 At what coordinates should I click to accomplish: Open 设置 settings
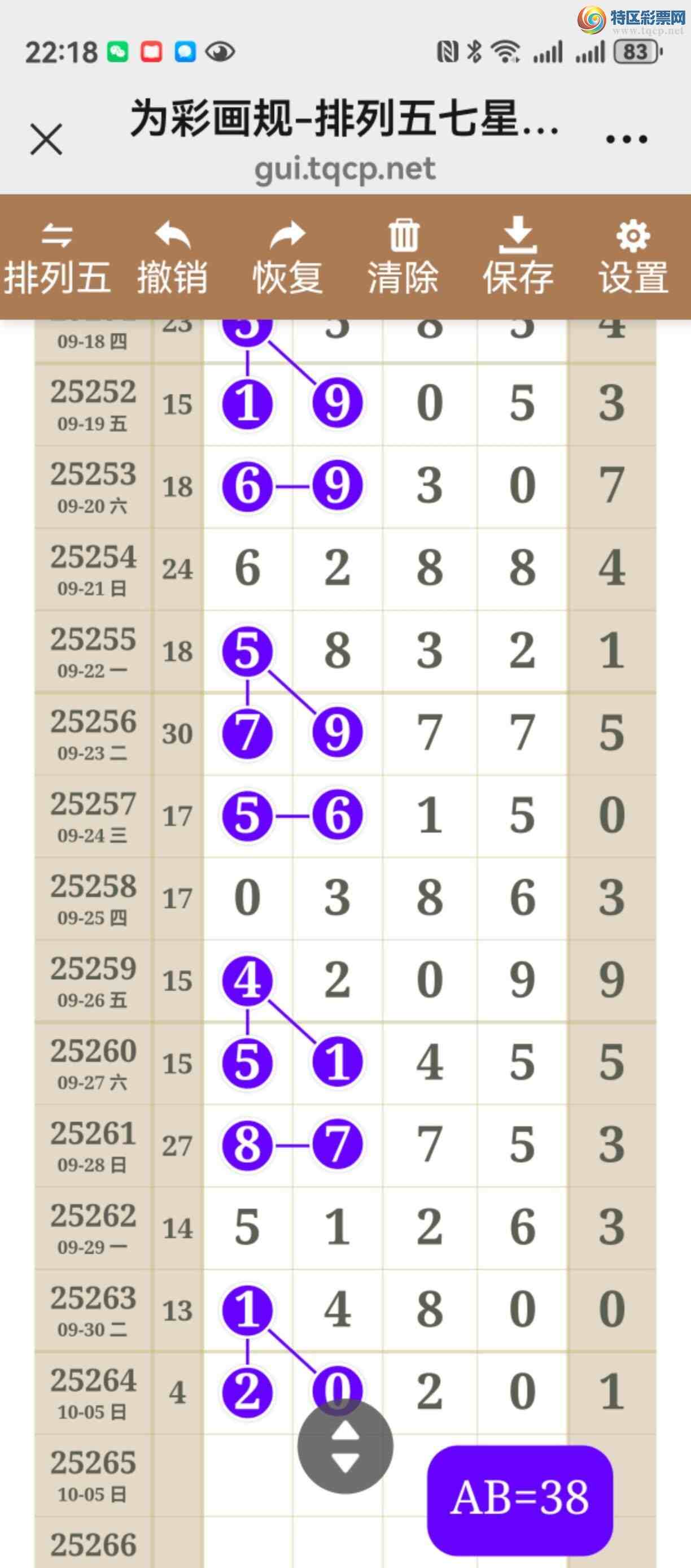pyautogui.click(x=633, y=258)
